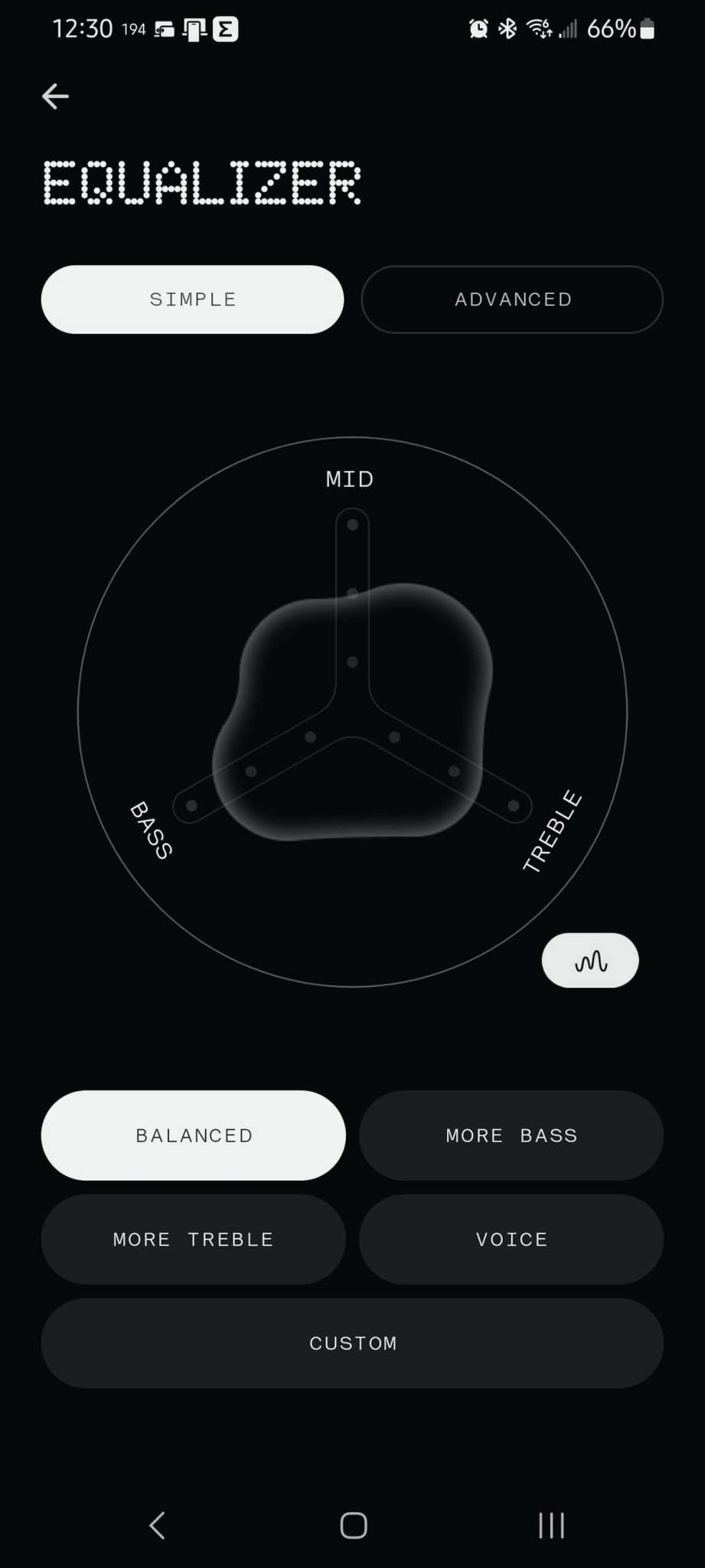Switch to the ADVANCED equalizer tab
The width and height of the screenshot is (705, 1568).
pyautogui.click(x=511, y=299)
